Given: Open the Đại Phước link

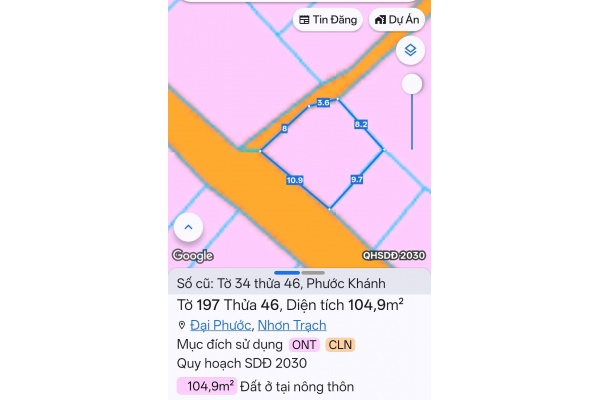Looking at the screenshot, I should (x=220, y=325).
